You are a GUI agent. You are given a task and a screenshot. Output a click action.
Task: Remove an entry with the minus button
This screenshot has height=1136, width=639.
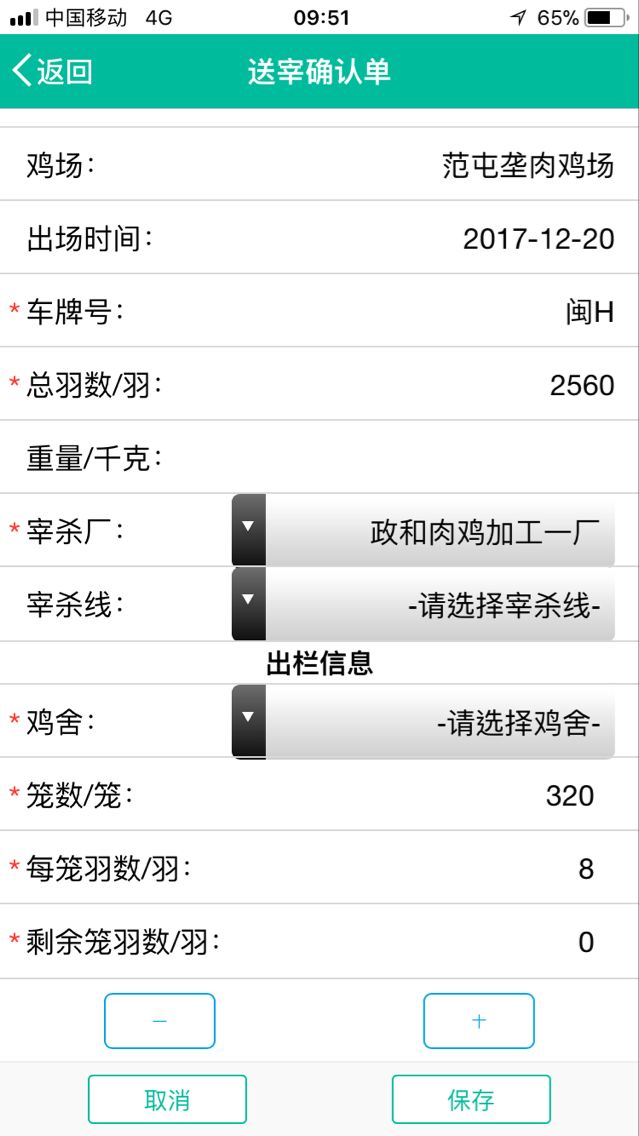[160, 1021]
